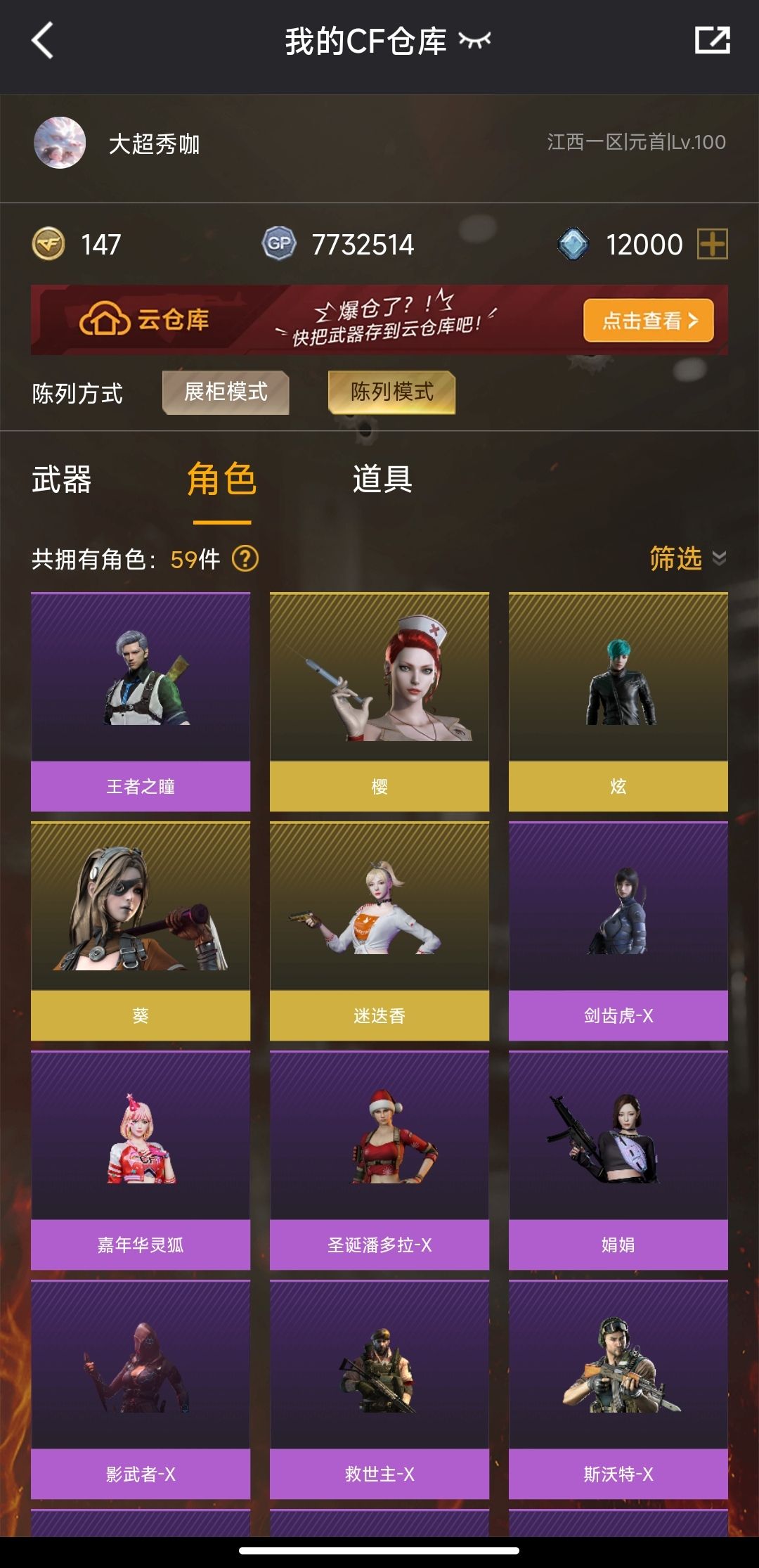Select 陈列模式 display mode

(391, 392)
